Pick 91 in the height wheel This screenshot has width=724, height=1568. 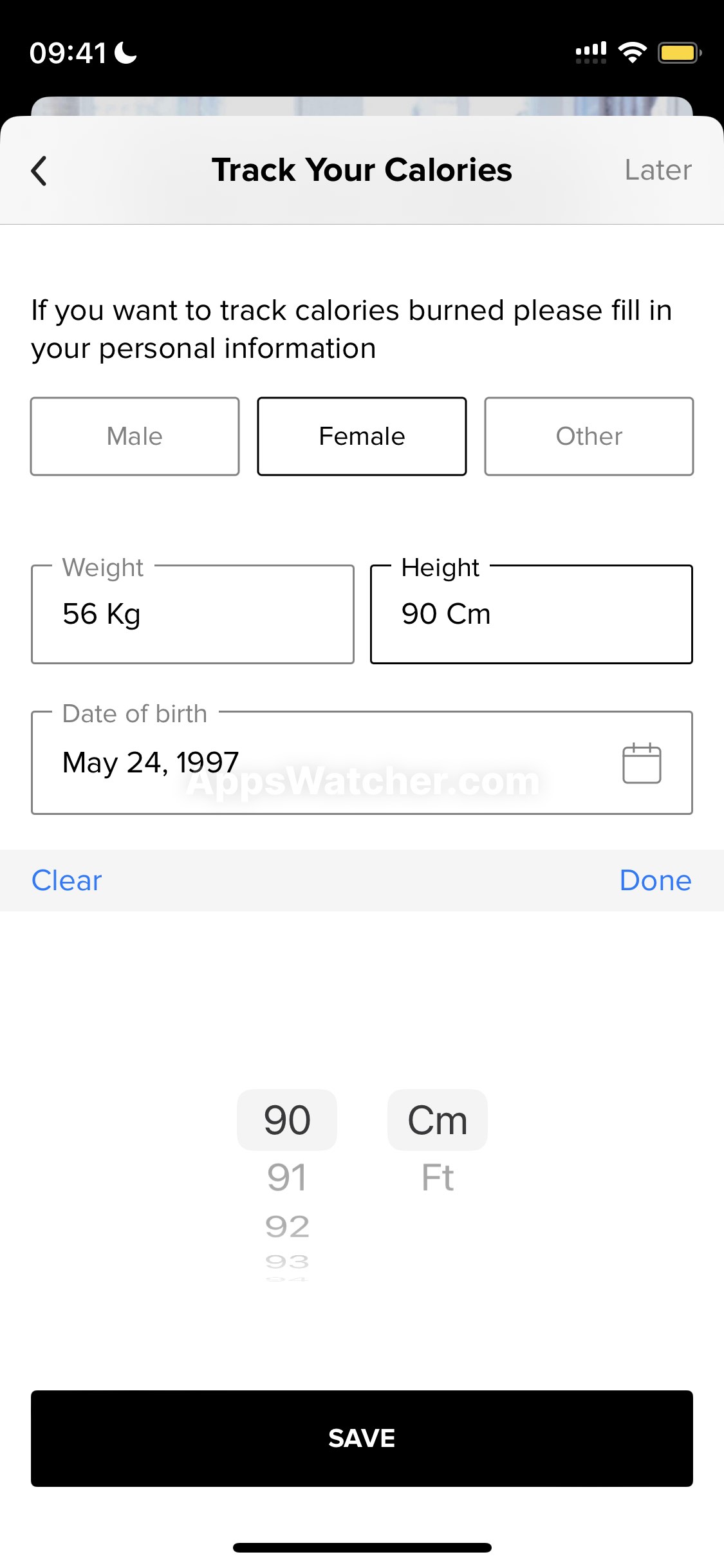click(287, 1177)
